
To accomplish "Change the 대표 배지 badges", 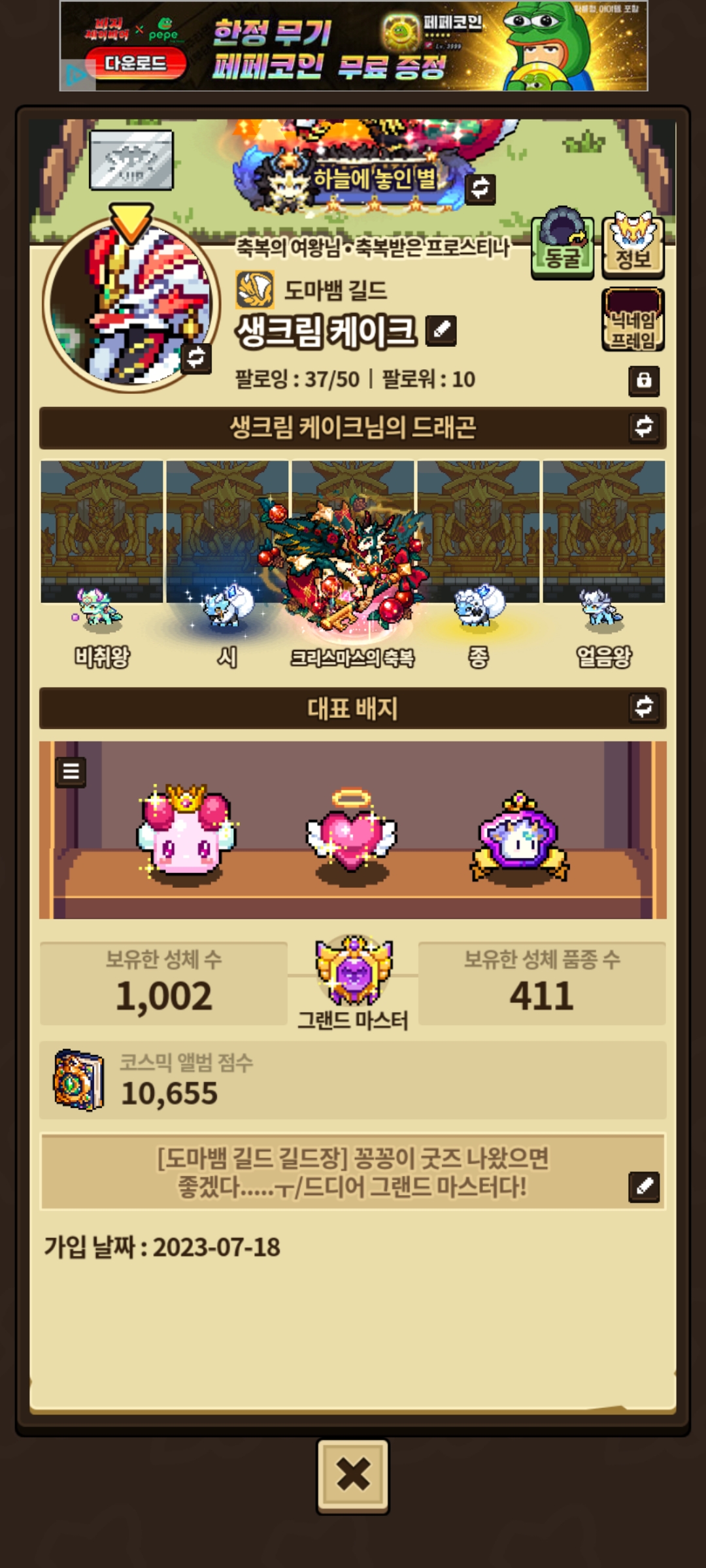I will (x=644, y=707).
